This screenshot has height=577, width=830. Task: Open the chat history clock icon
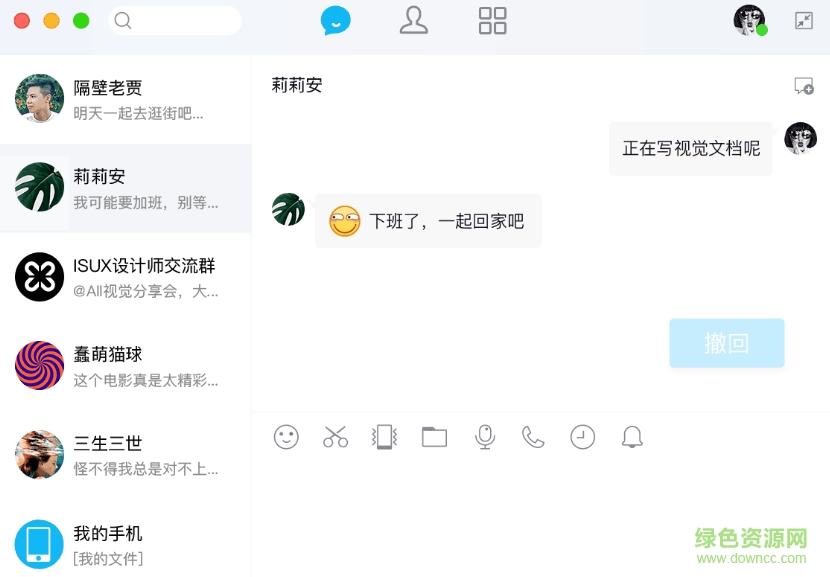(x=582, y=437)
